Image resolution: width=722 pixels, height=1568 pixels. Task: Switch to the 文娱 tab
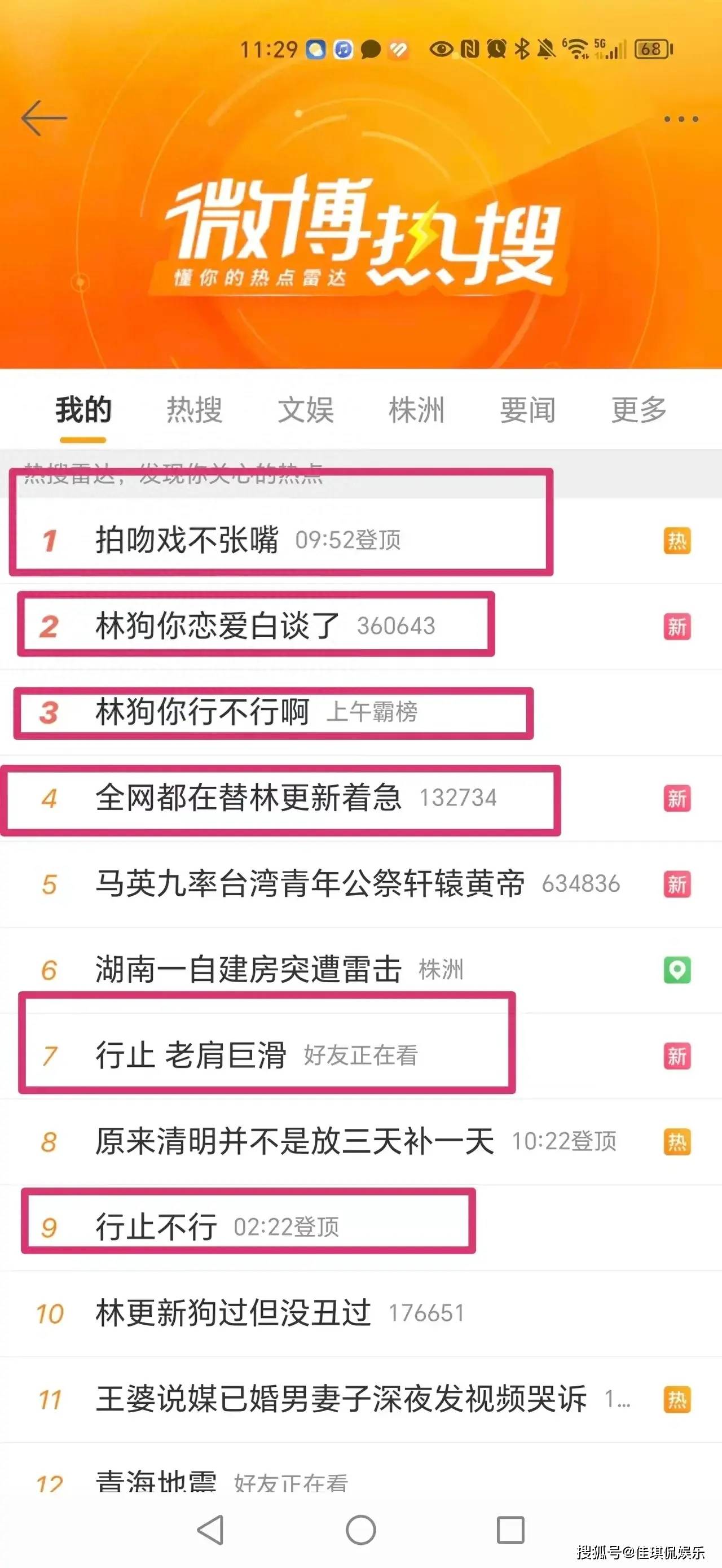(305, 410)
